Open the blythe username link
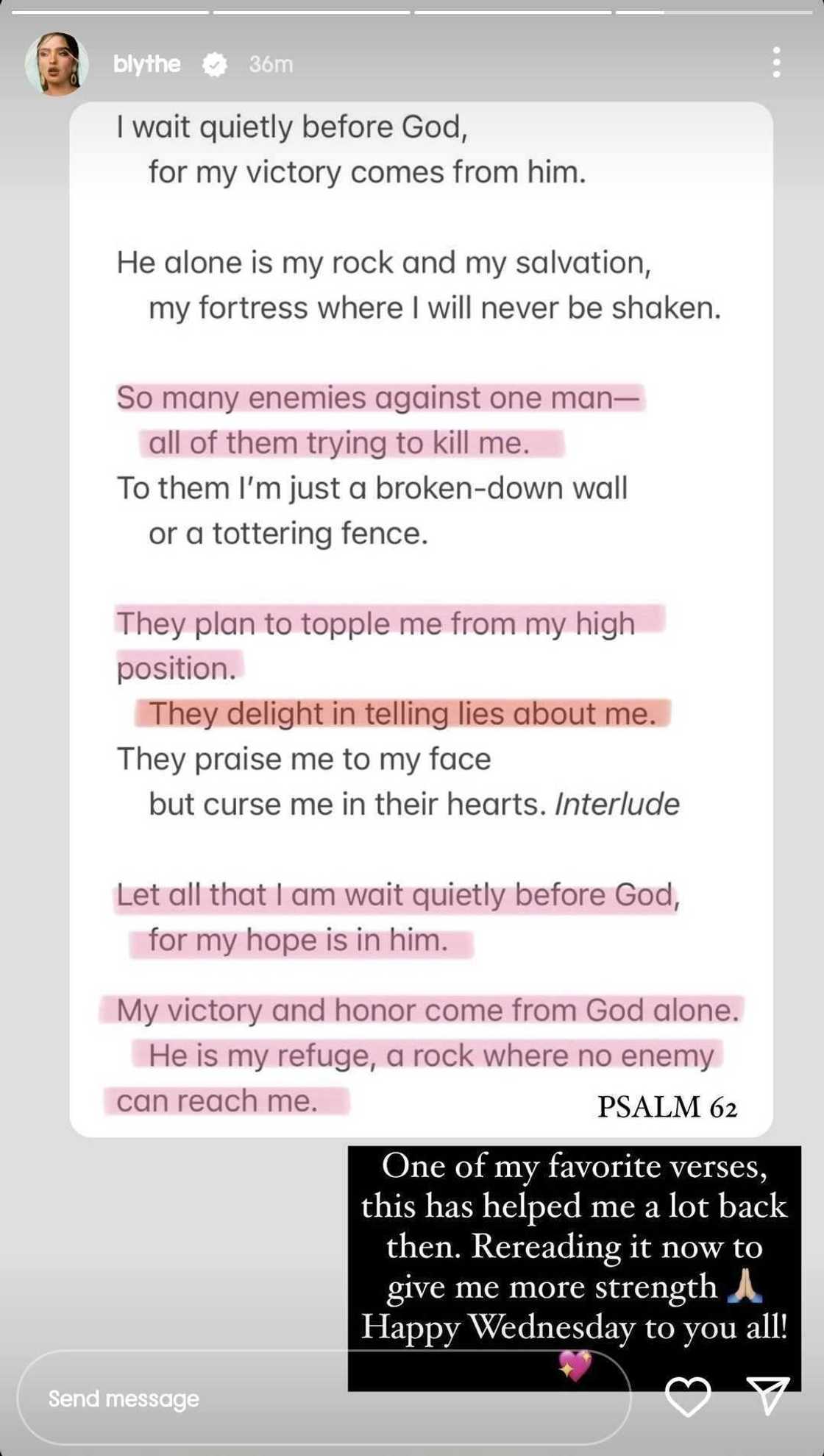 click(x=146, y=64)
